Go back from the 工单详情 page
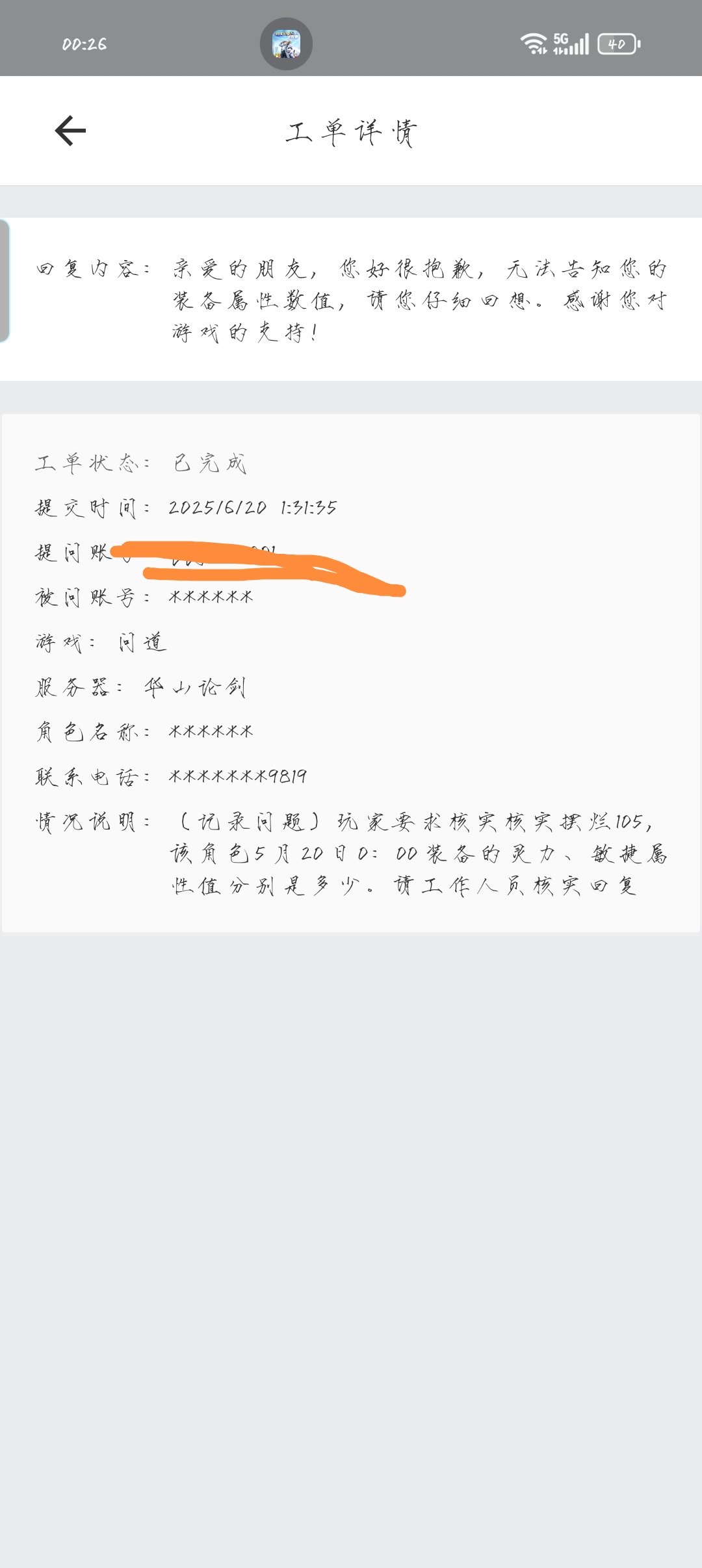The image size is (702, 1568). point(70,131)
